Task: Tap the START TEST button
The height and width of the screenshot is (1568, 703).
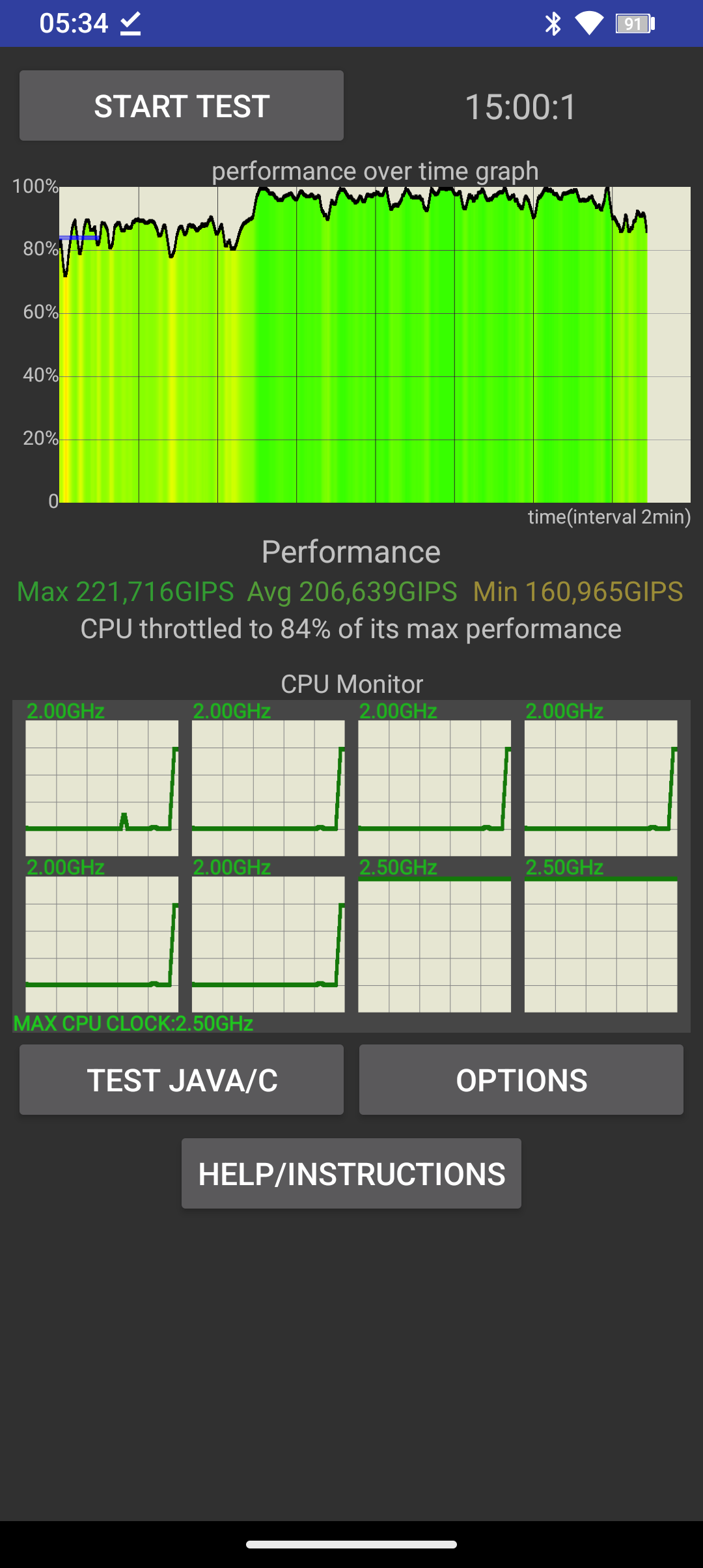Action: (x=182, y=105)
